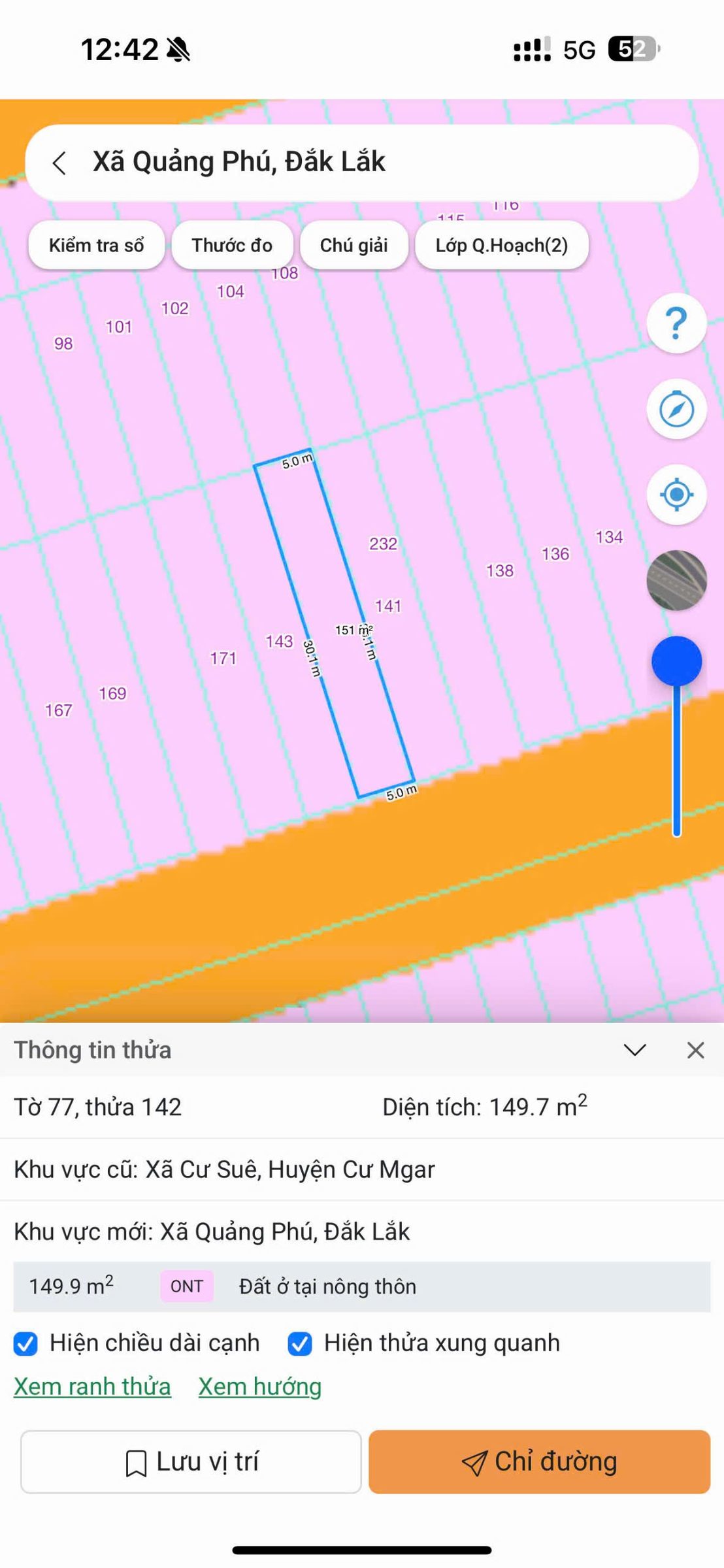Center map on my current location

tap(676, 495)
